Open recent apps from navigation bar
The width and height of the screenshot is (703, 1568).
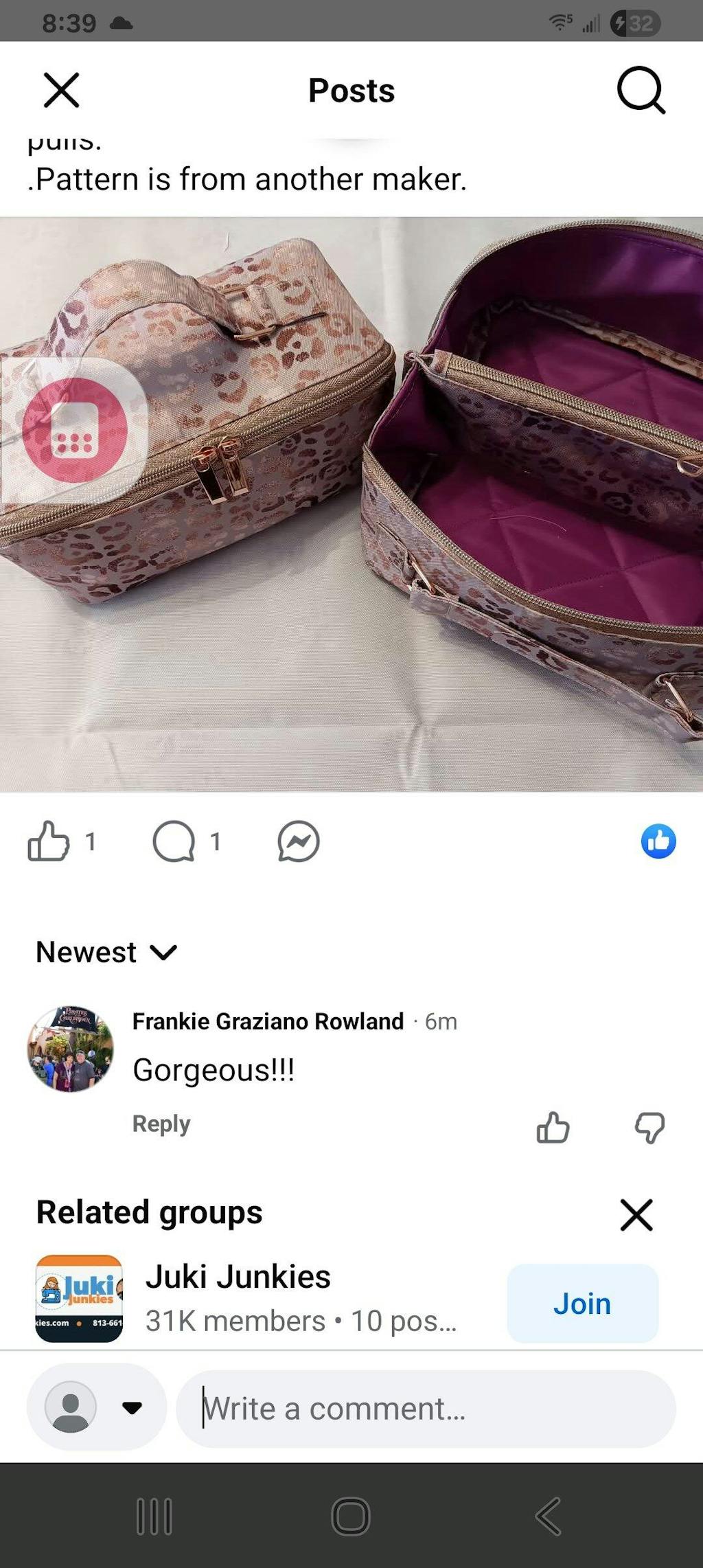[x=154, y=1516]
